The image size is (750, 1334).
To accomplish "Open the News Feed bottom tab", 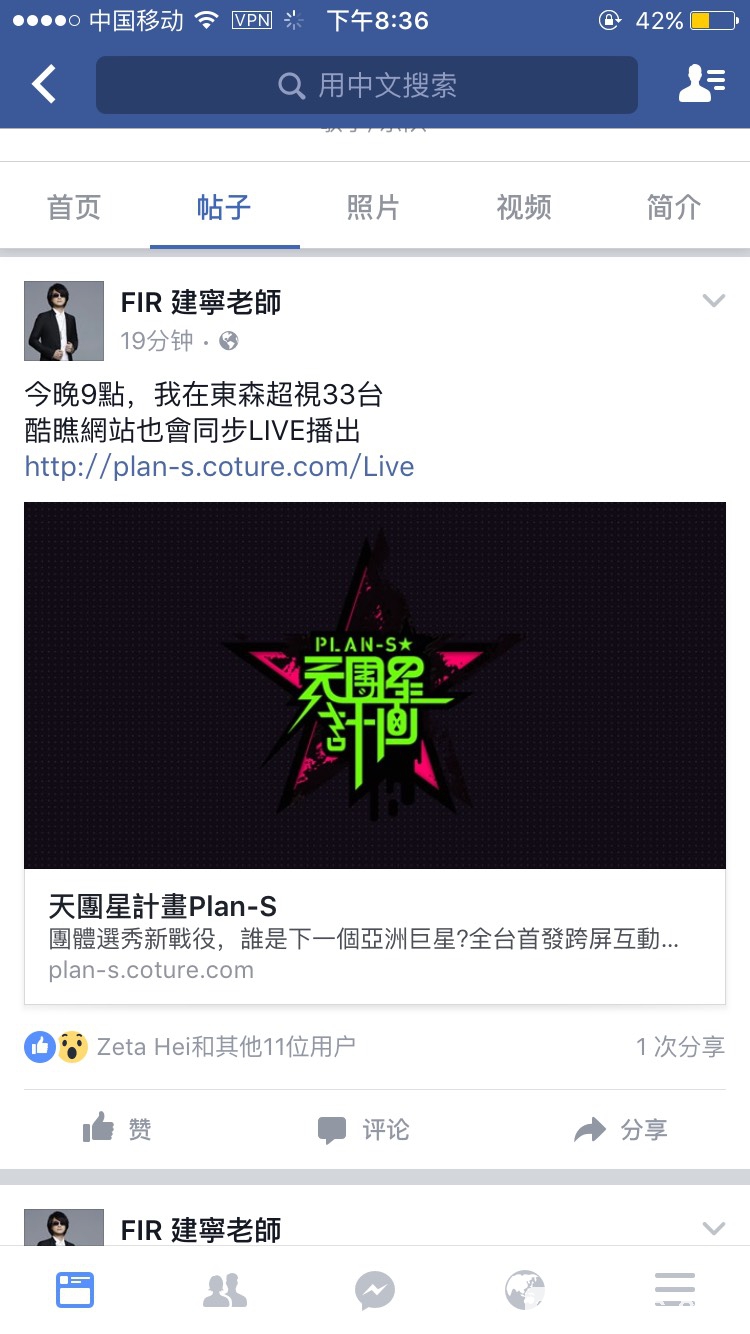I will (x=75, y=1290).
